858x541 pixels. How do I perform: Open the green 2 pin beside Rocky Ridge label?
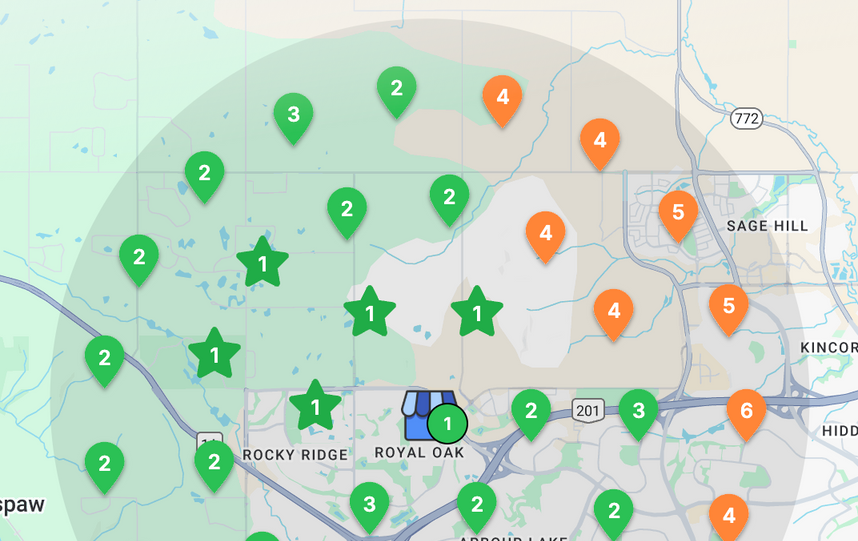tap(213, 462)
